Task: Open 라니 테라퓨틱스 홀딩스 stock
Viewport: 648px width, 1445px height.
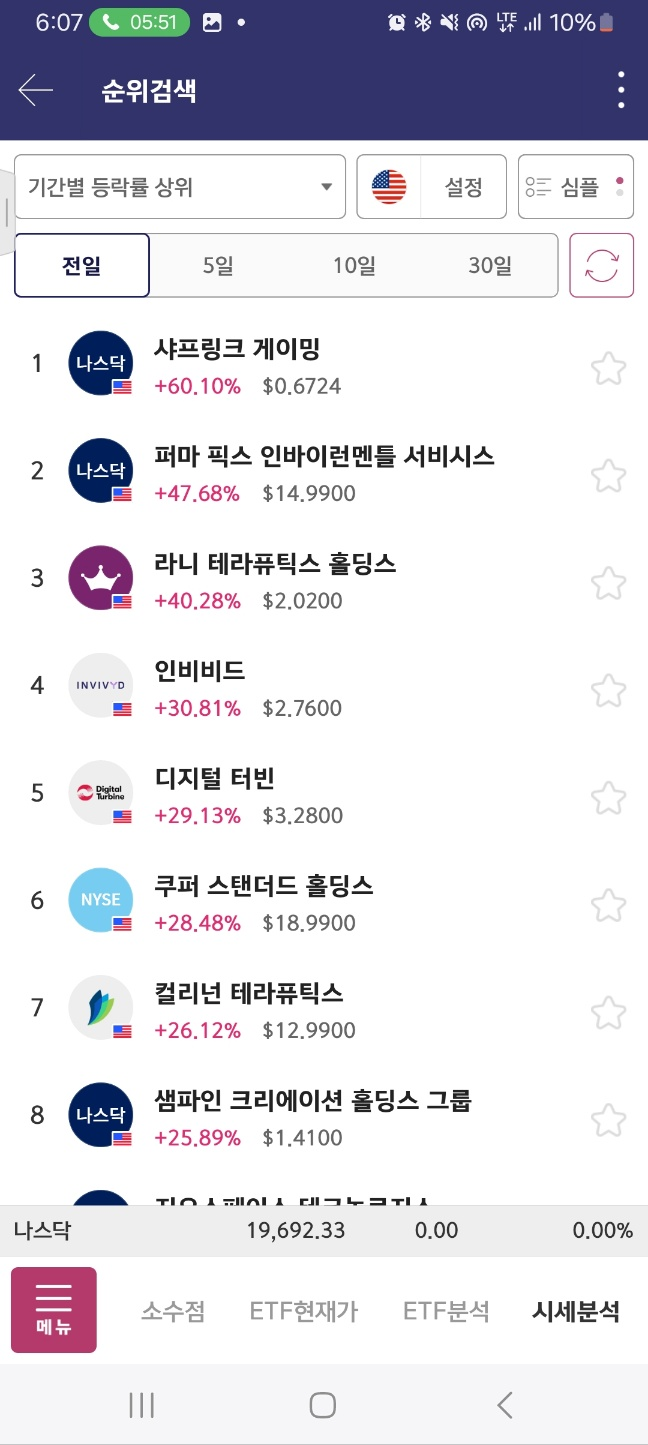Action: tap(300, 581)
